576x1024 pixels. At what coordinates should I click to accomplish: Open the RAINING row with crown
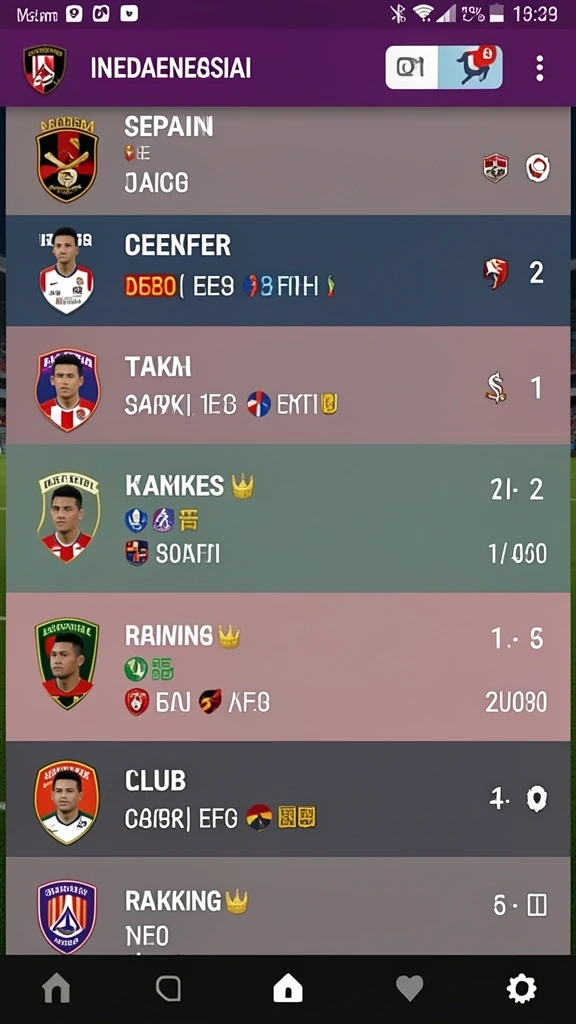click(x=288, y=667)
